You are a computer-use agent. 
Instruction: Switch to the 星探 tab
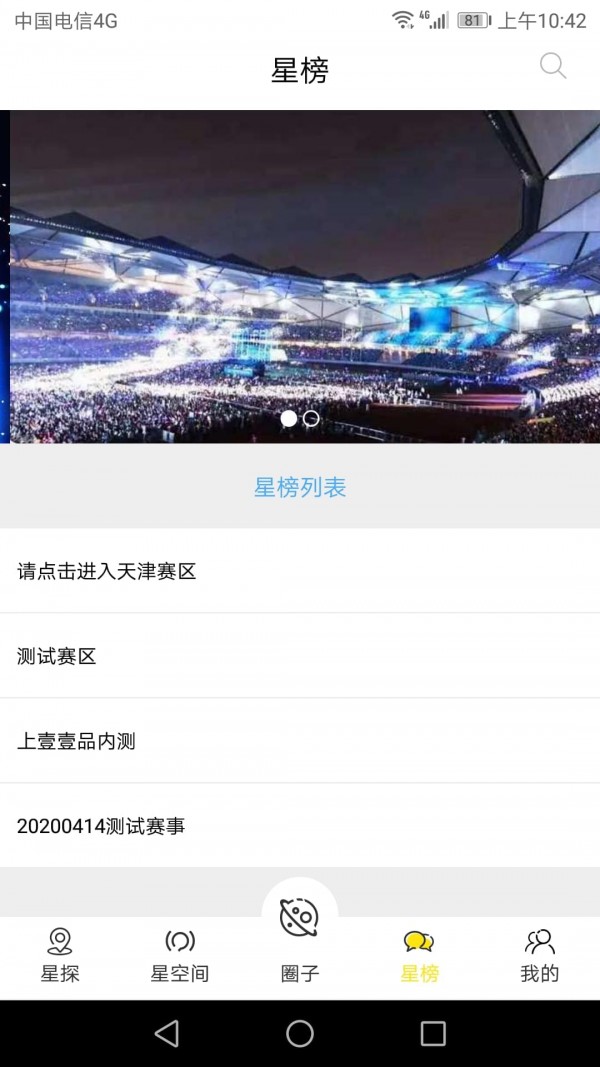click(60, 956)
